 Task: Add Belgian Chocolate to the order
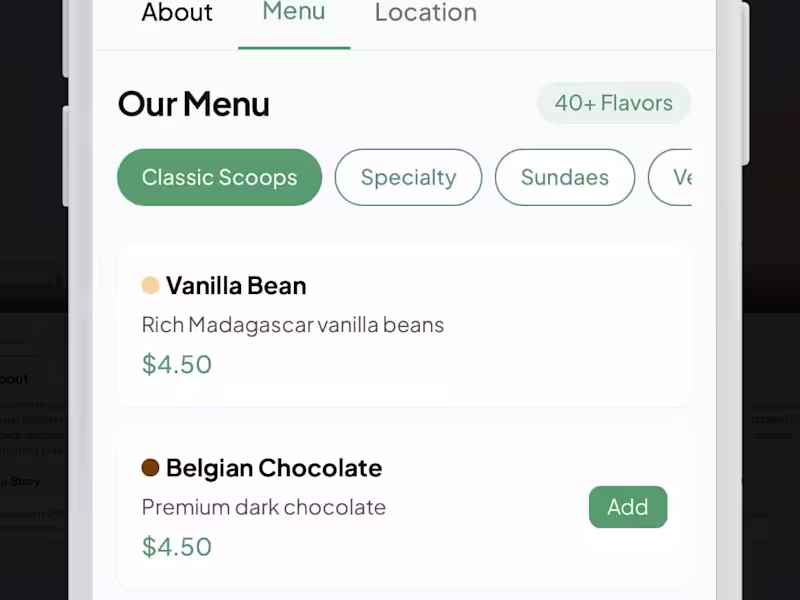tap(627, 507)
